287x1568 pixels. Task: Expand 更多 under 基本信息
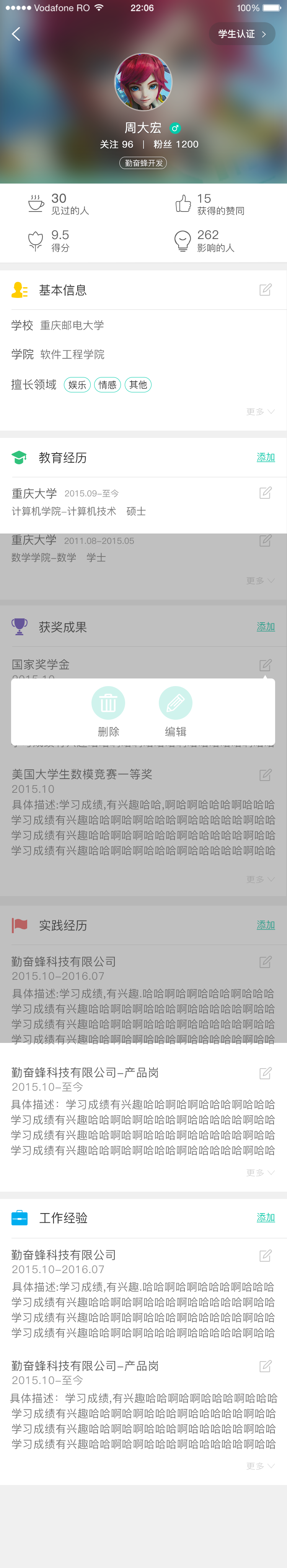(x=260, y=412)
